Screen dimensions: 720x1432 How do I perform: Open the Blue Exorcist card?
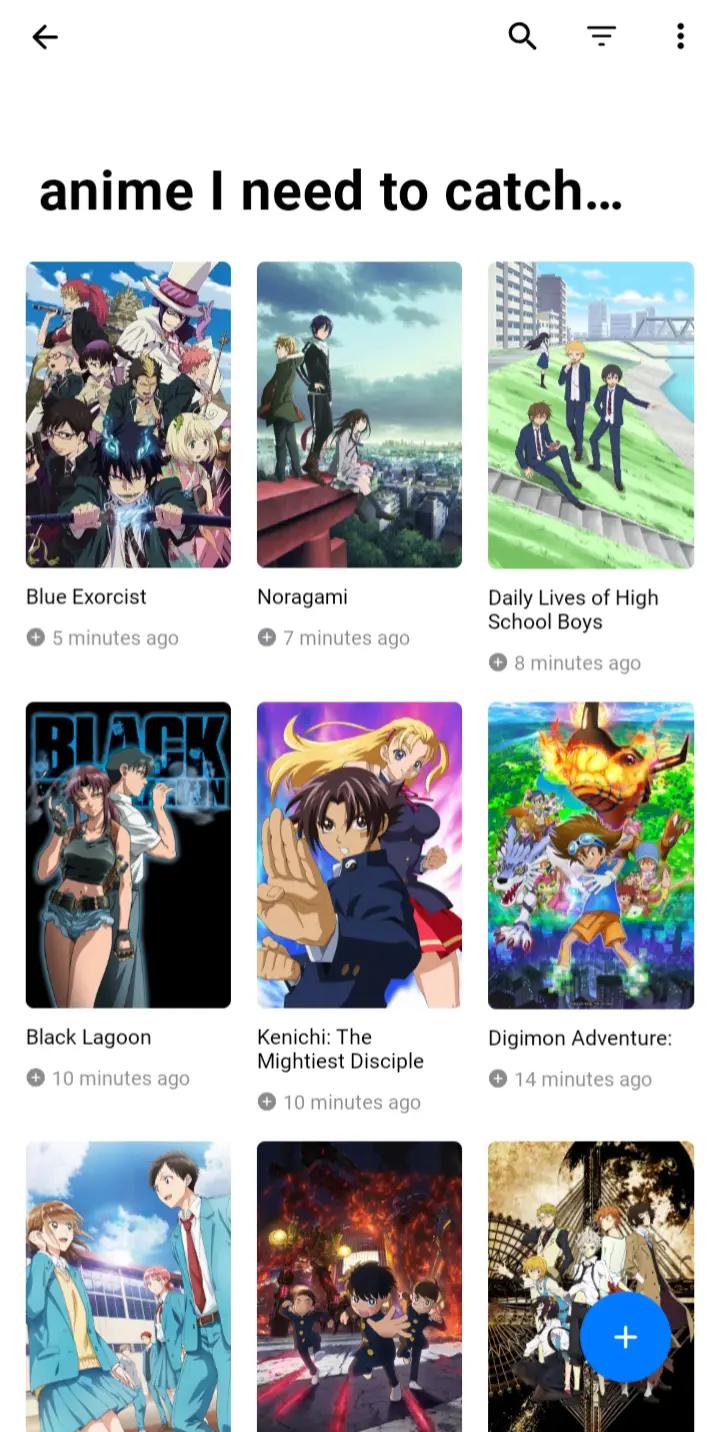pyautogui.click(x=128, y=457)
